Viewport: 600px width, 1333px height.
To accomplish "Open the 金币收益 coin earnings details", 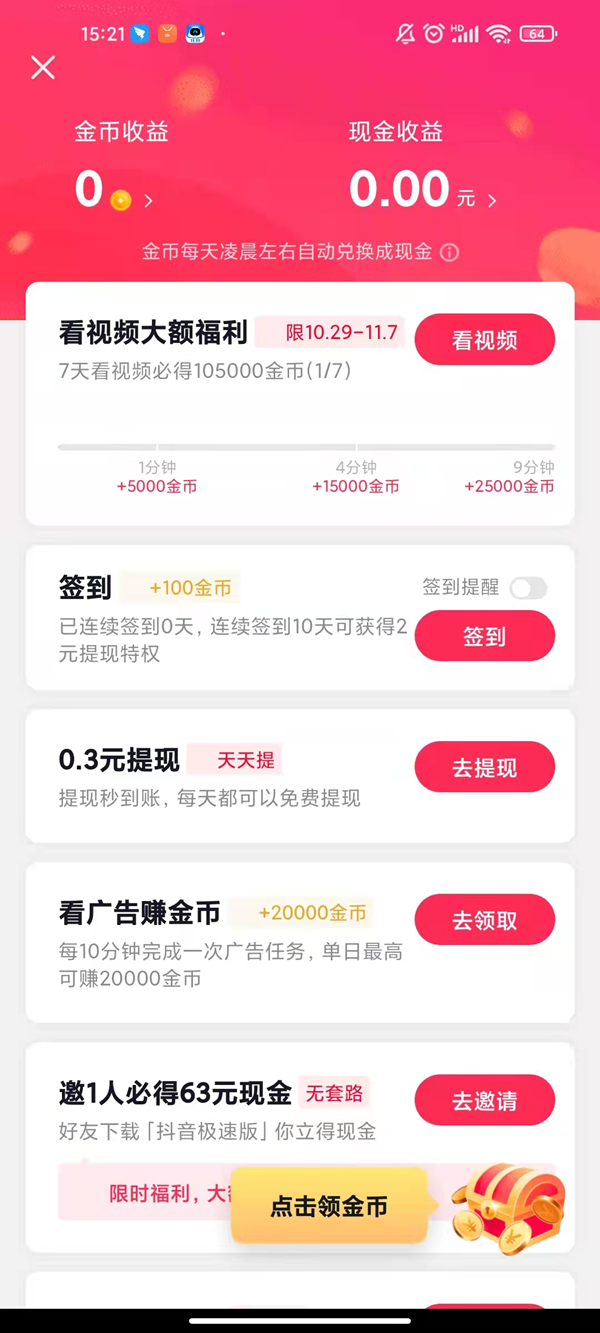I will [114, 190].
